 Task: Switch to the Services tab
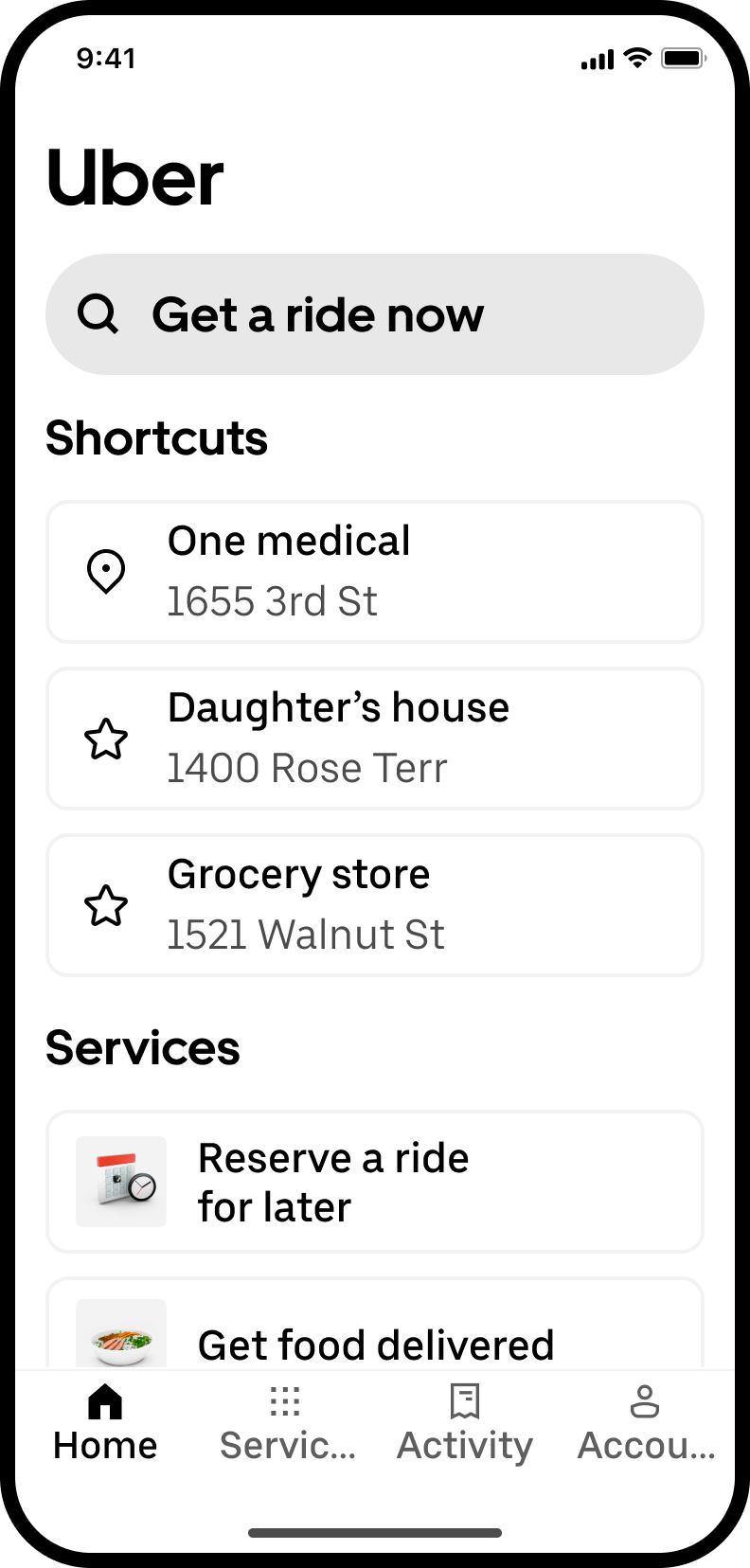pos(286,1423)
